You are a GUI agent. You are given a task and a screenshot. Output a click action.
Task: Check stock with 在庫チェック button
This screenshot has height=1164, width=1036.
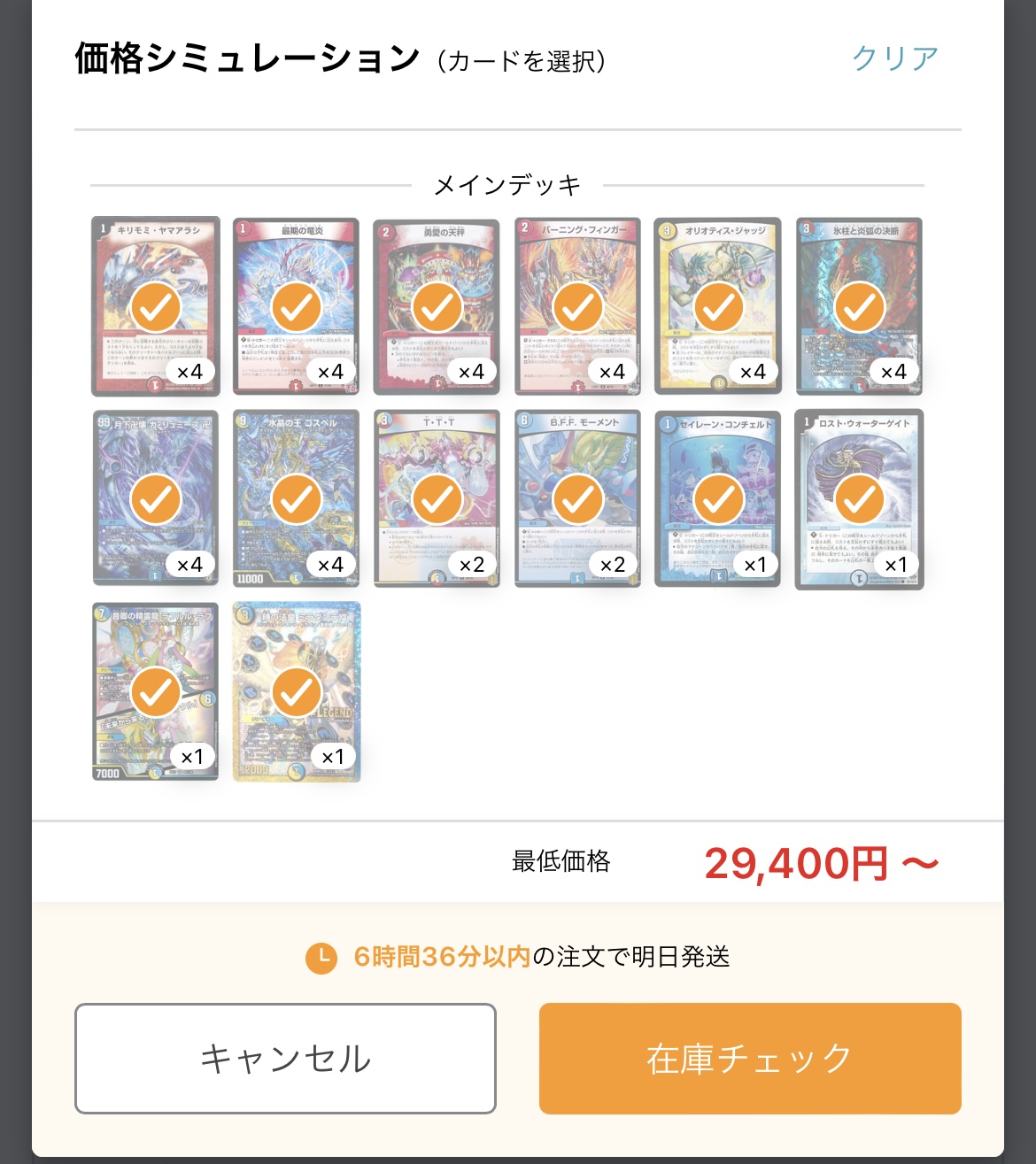point(750,1059)
